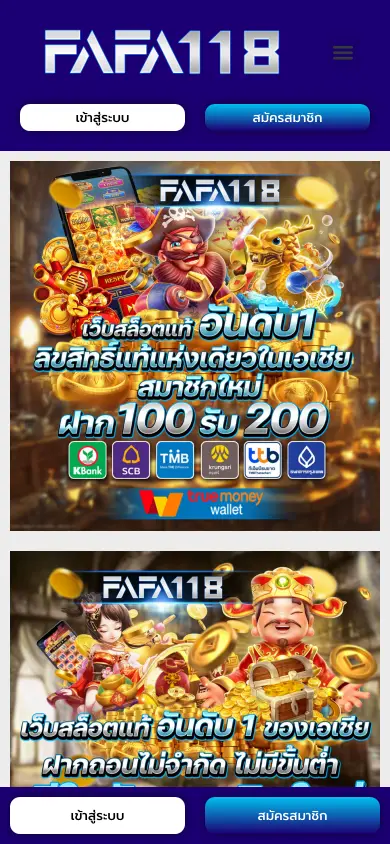Open the ฝากถอนไม่จำกัด promo banner

pos(195,669)
